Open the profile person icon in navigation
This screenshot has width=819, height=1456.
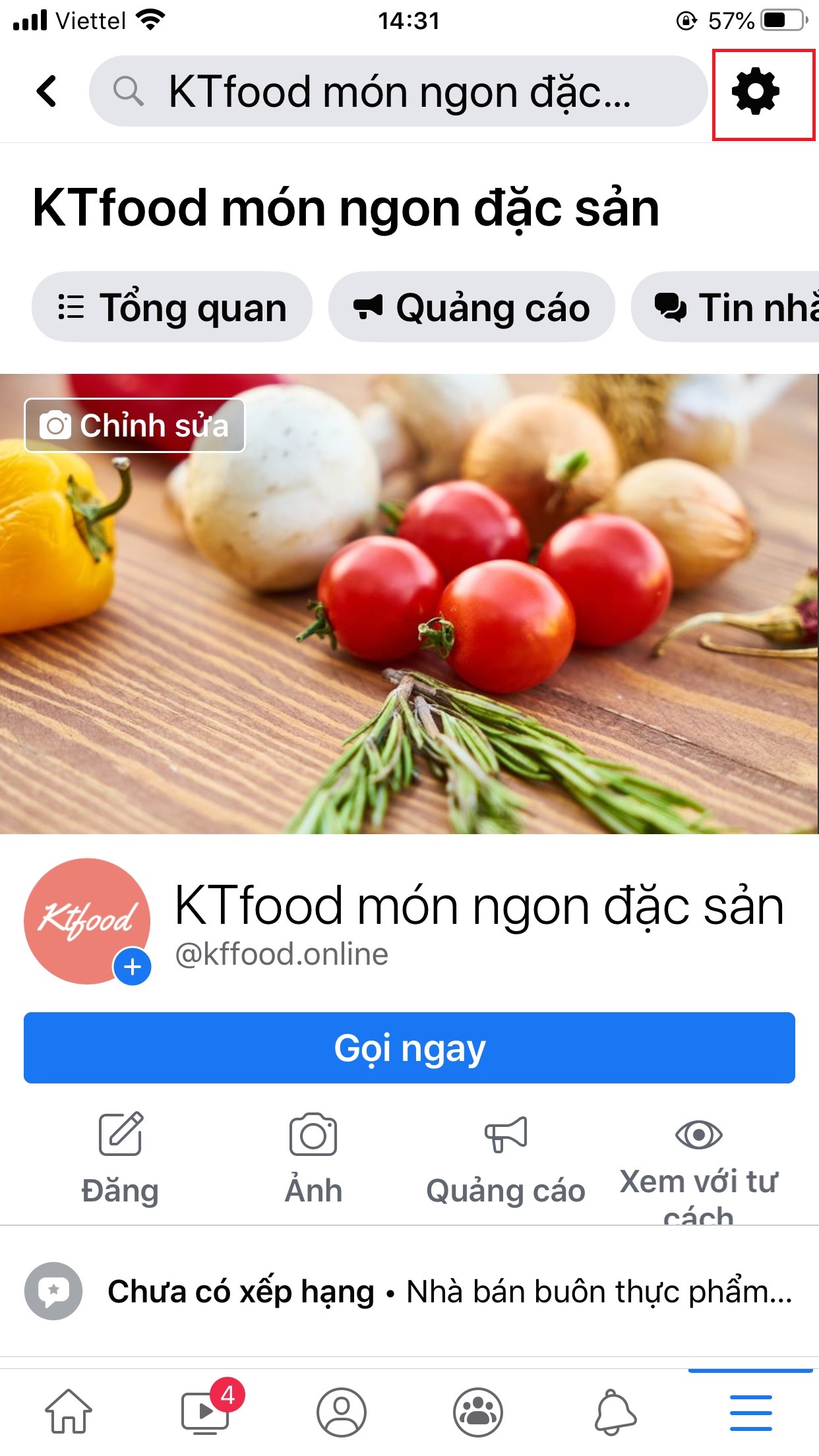coord(341,1411)
